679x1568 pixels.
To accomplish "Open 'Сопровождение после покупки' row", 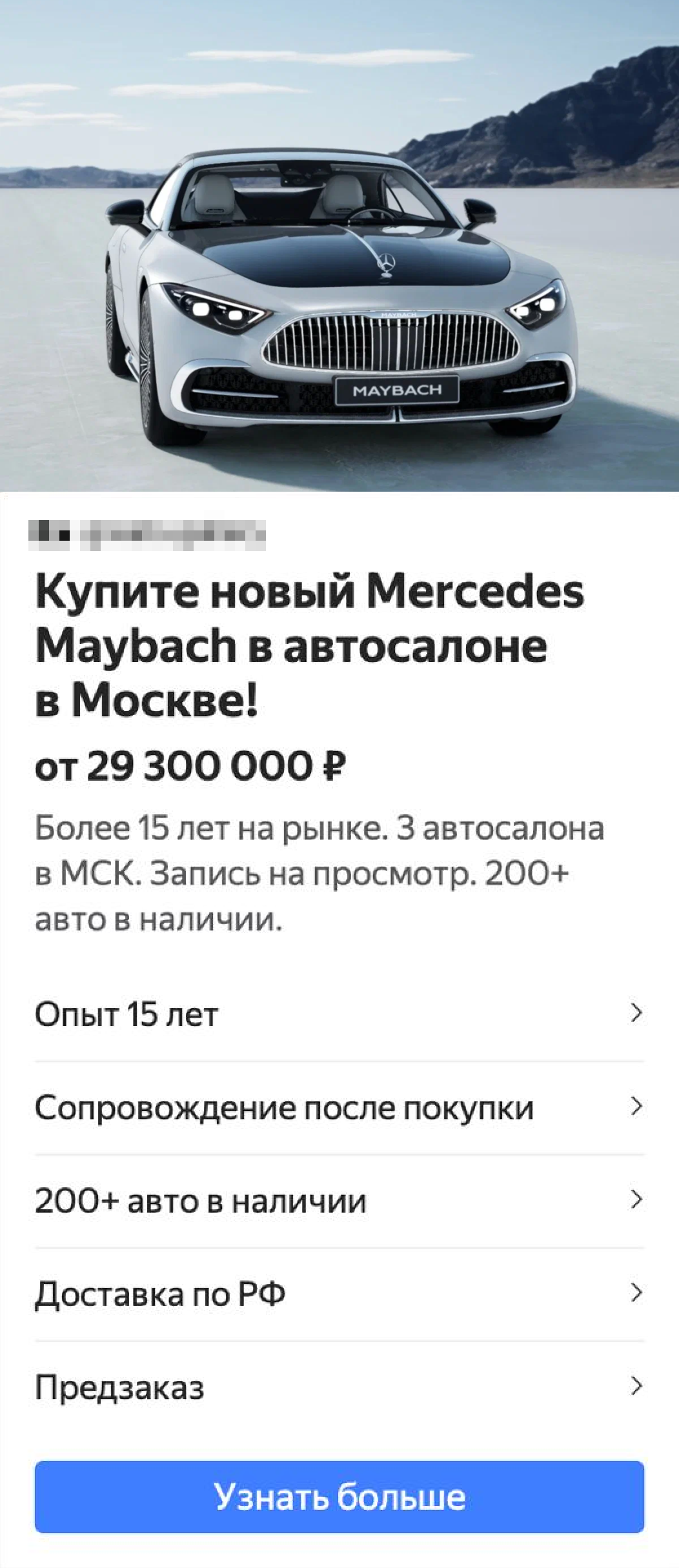I will point(339,1107).
